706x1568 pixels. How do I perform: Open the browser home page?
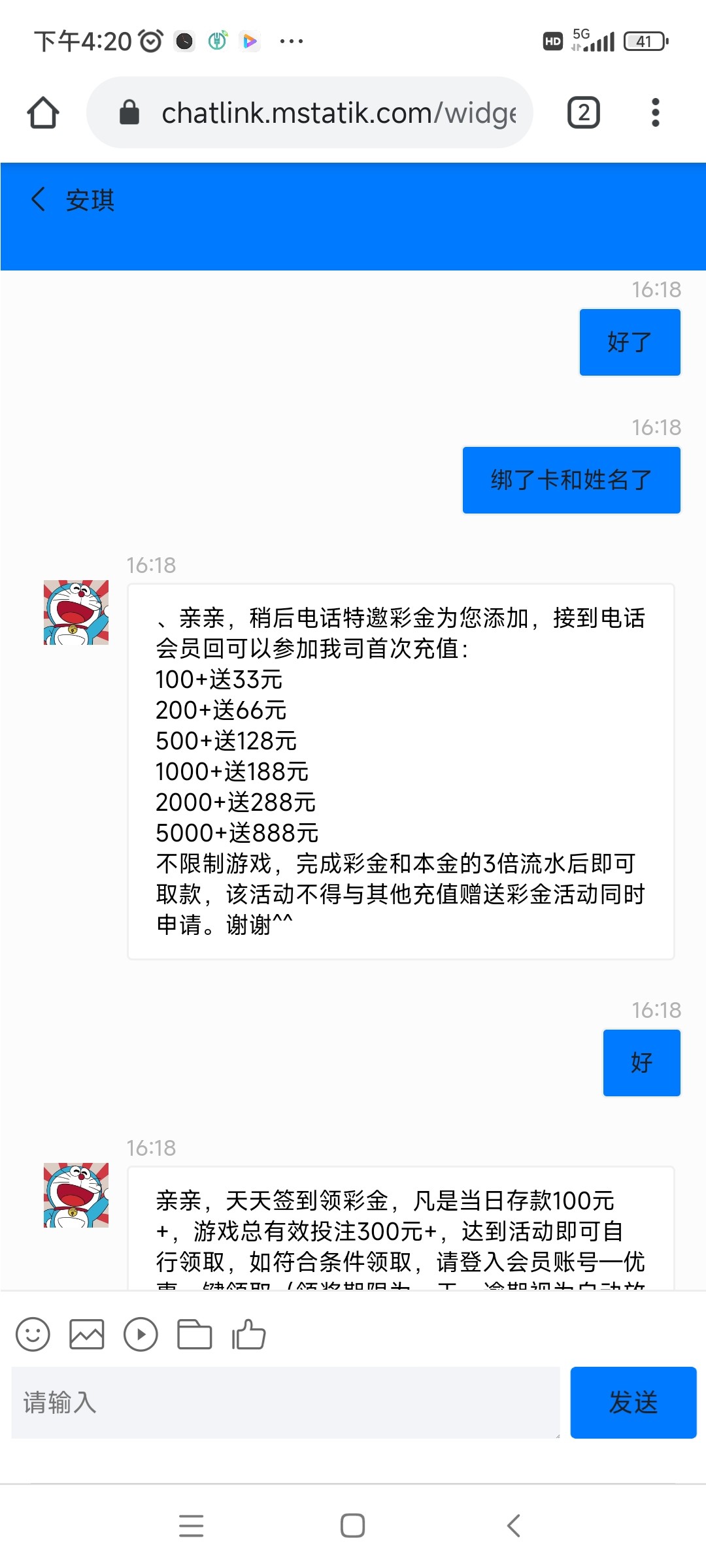(x=43, y=112)
